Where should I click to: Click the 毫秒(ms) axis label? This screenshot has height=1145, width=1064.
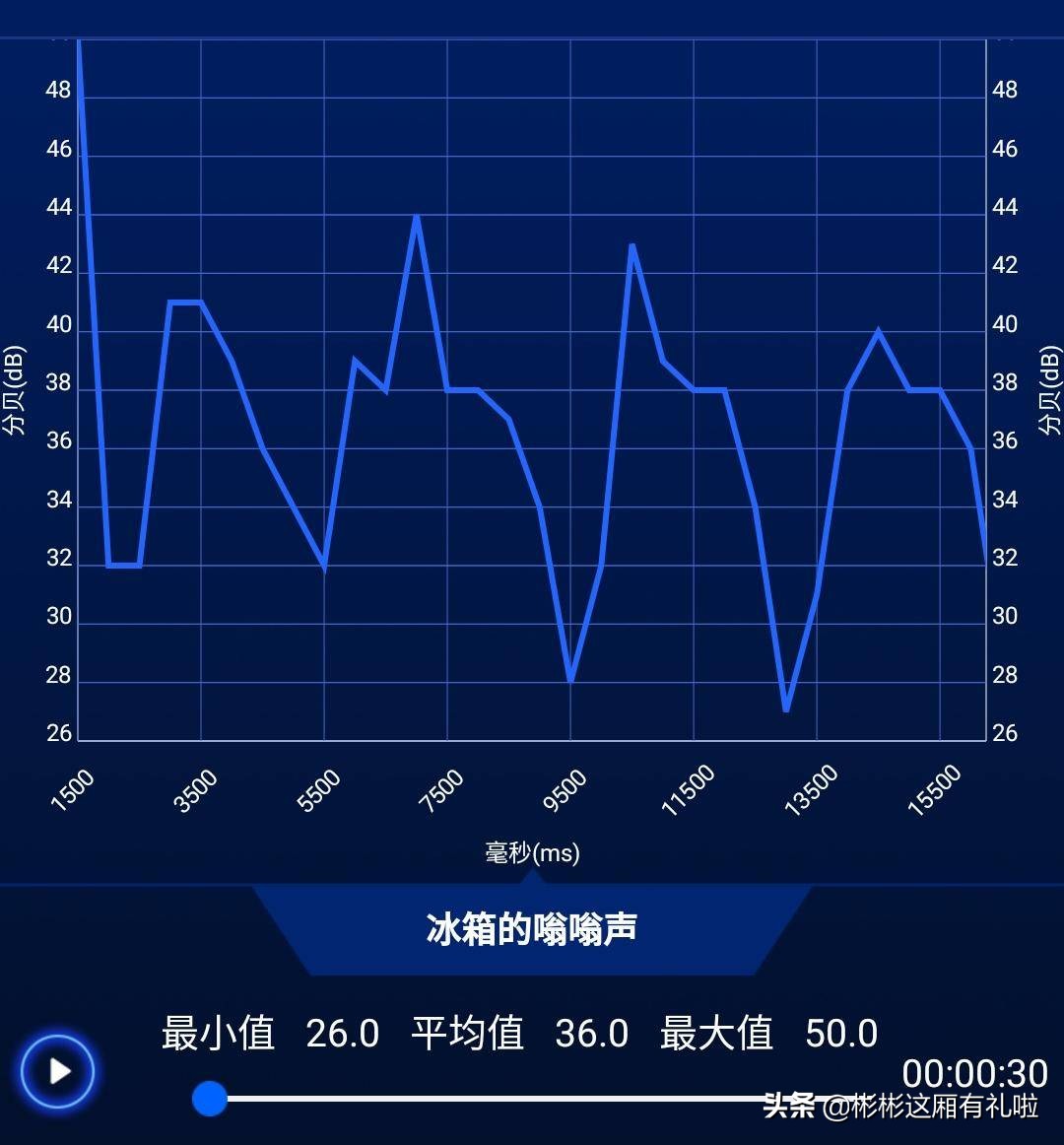pos(532,852)
